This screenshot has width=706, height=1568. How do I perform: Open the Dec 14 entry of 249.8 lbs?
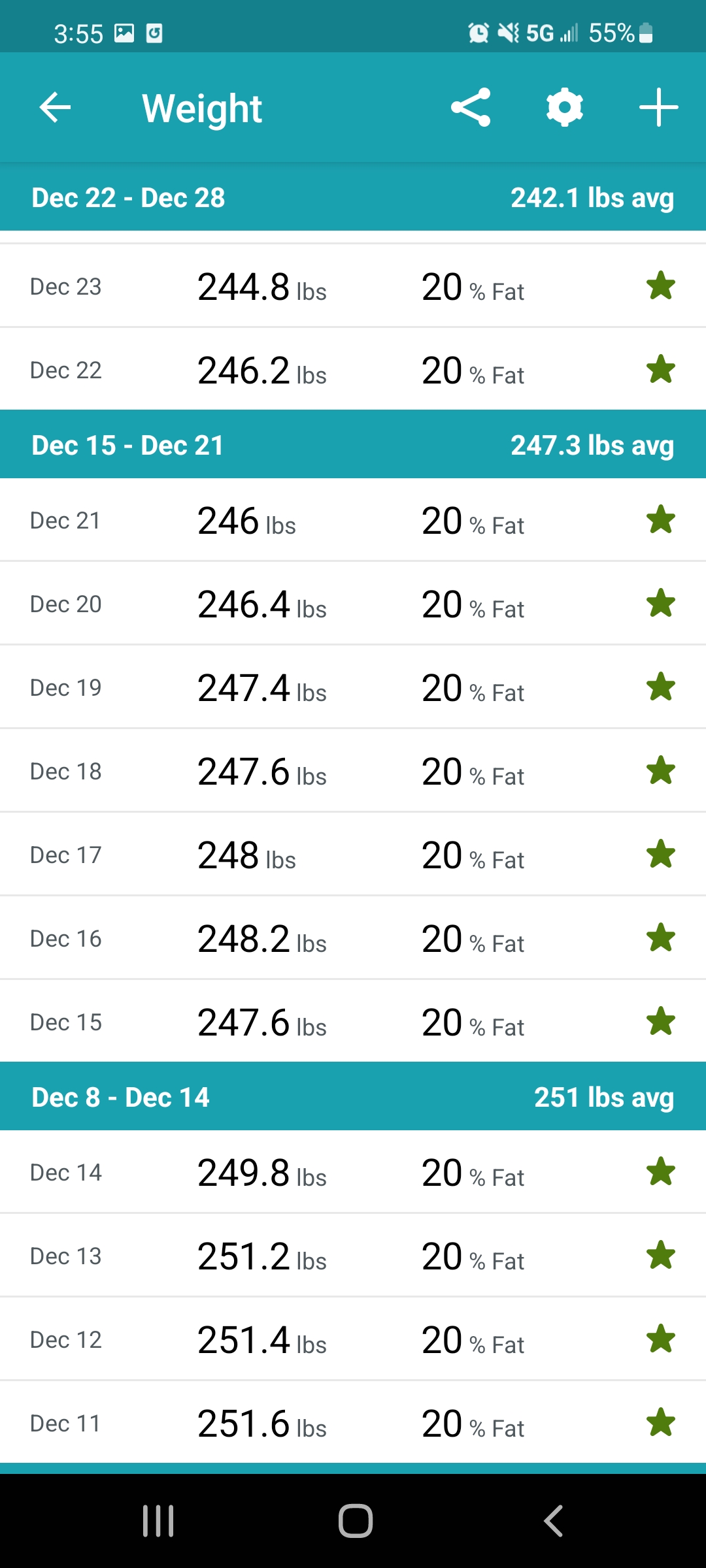pyautogui.click(x=353, y=1172)
